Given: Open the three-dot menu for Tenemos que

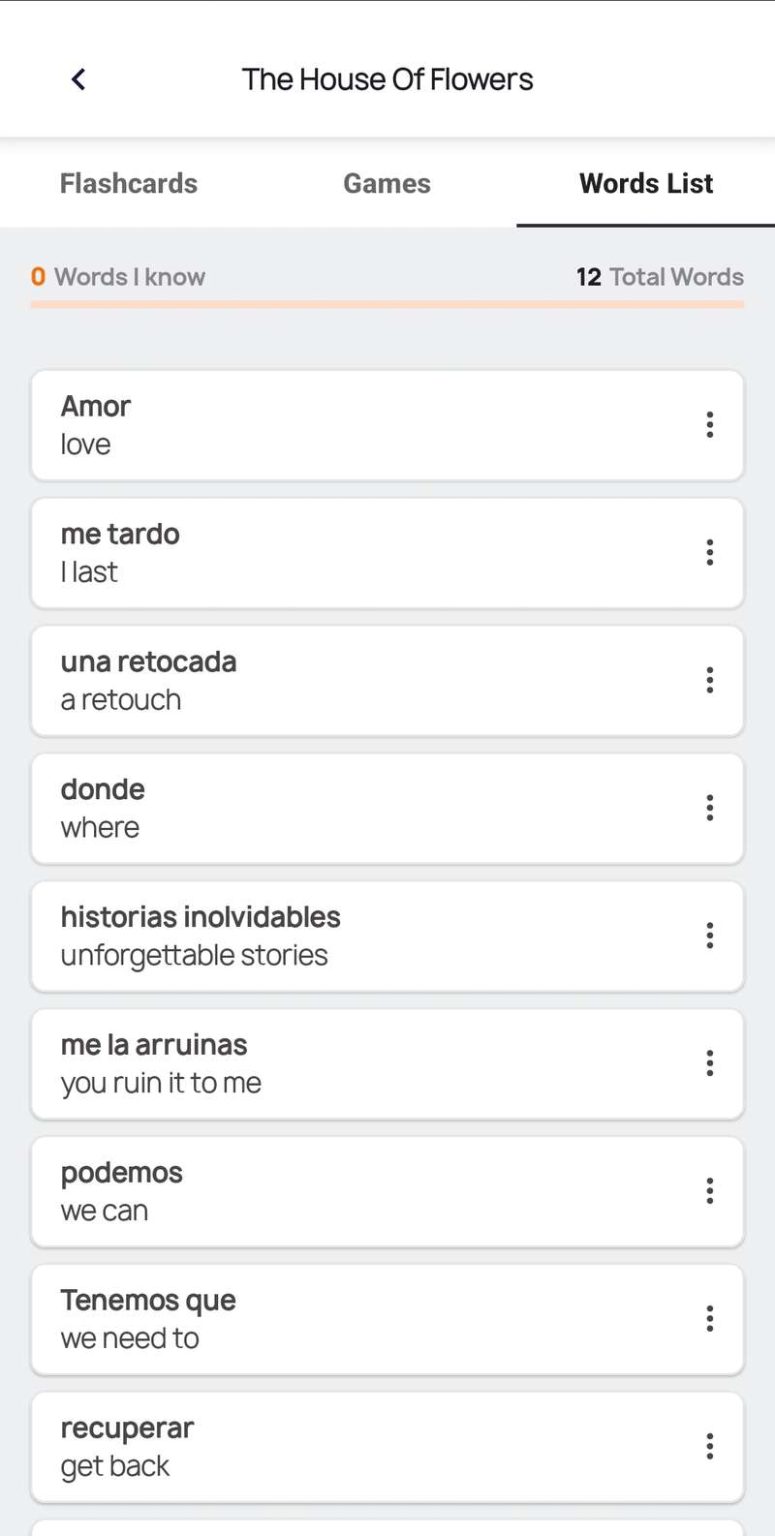Looking at the screenshot, I should [x=710, y=1318].
